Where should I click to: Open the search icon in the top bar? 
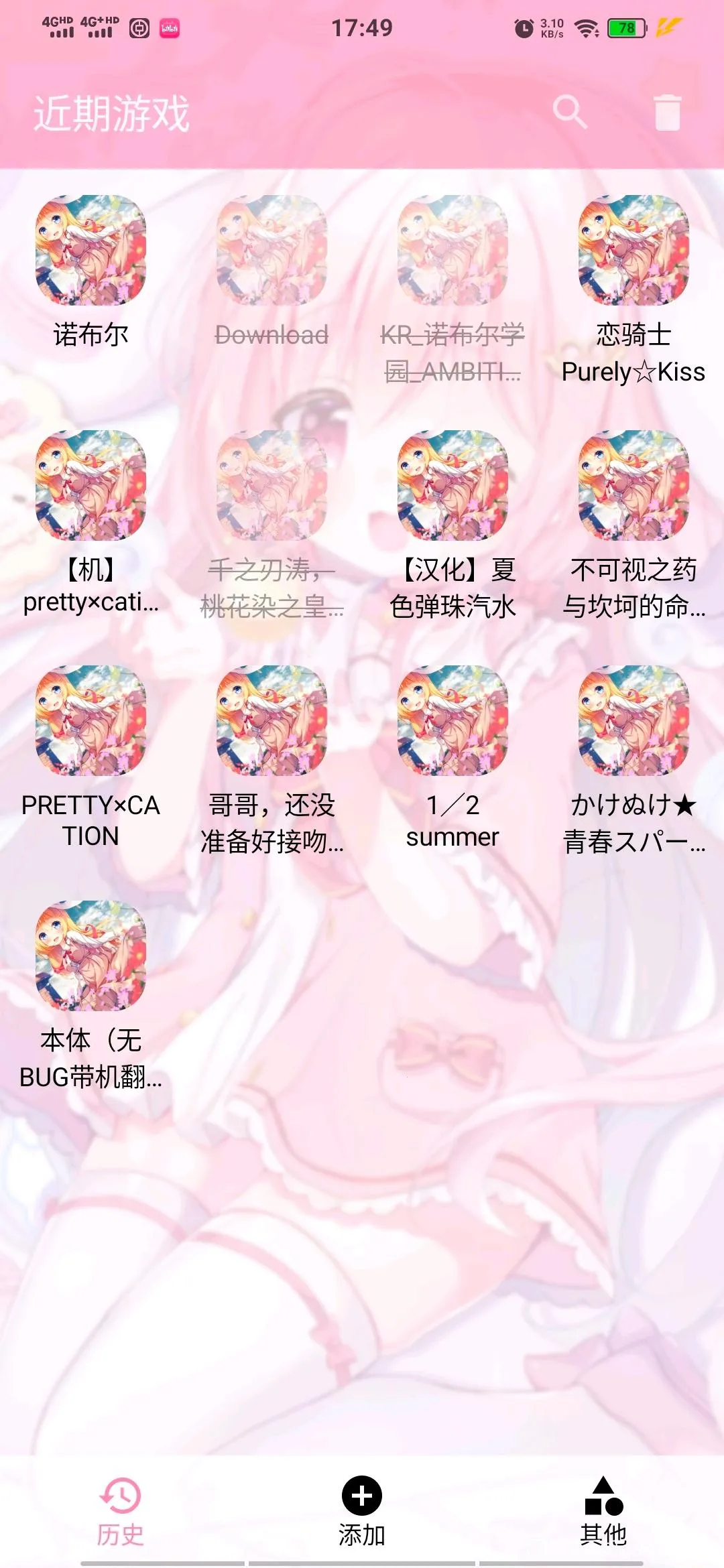coord(569,112)
